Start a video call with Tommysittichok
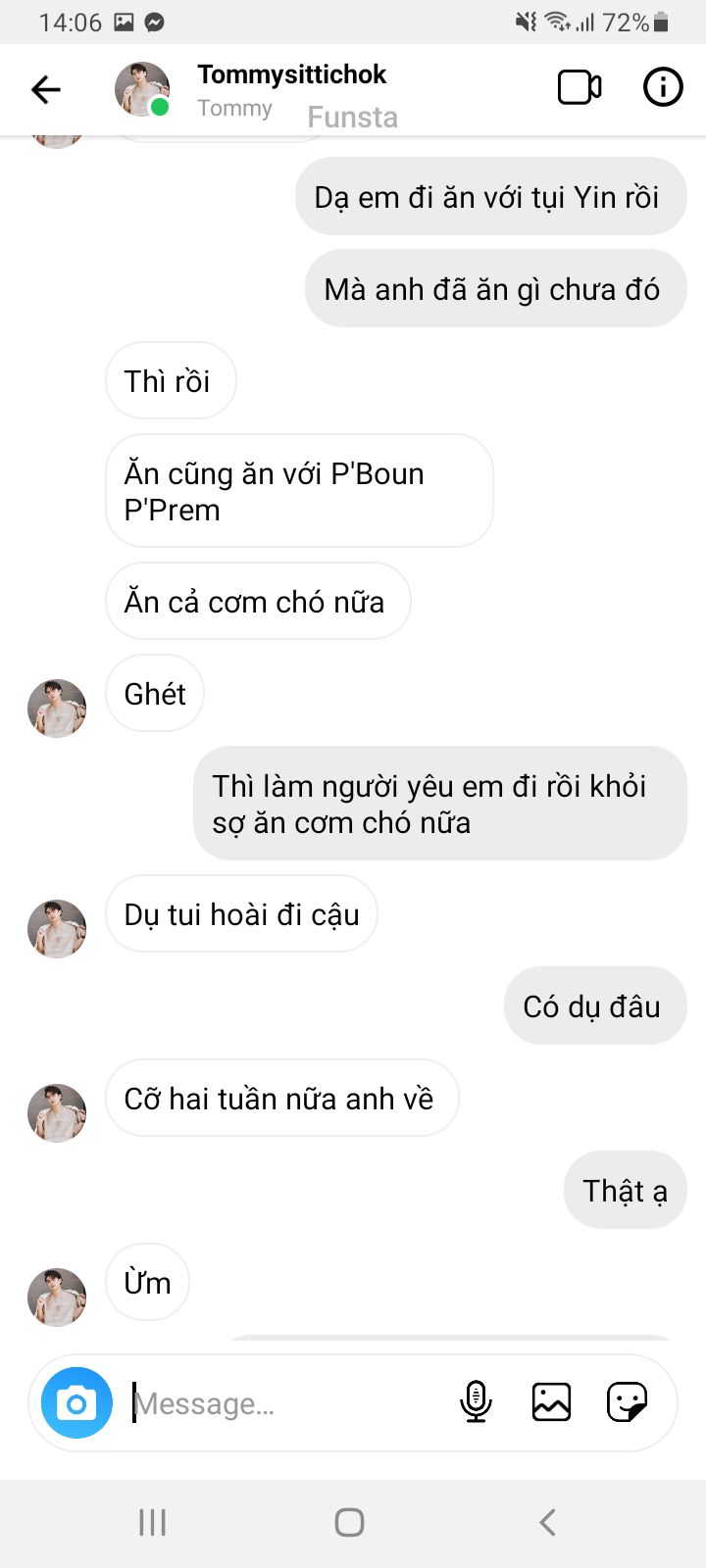Screen dimensions: 706x1568 579,88
